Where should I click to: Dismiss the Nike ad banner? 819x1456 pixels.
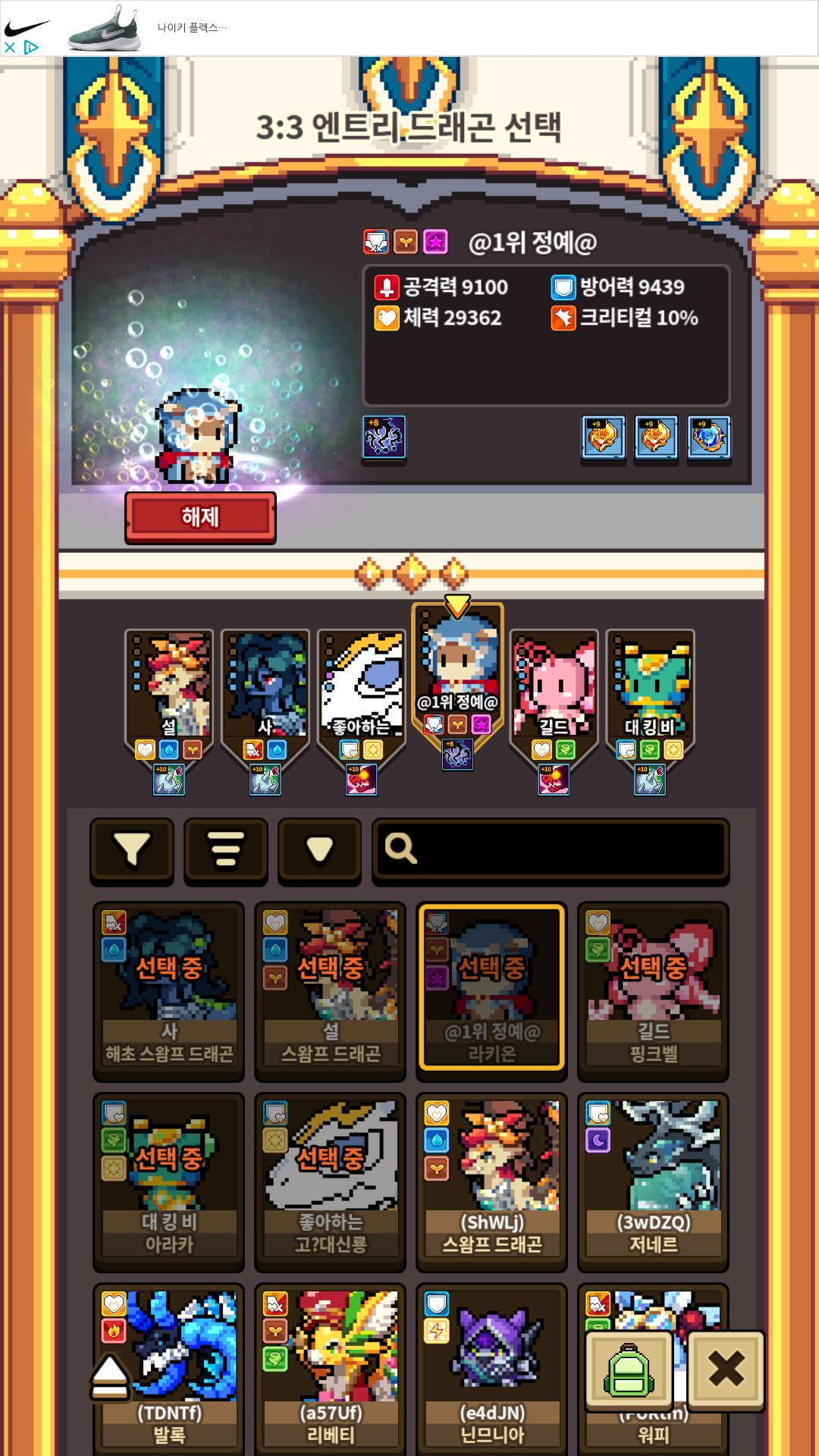point(9,47)
